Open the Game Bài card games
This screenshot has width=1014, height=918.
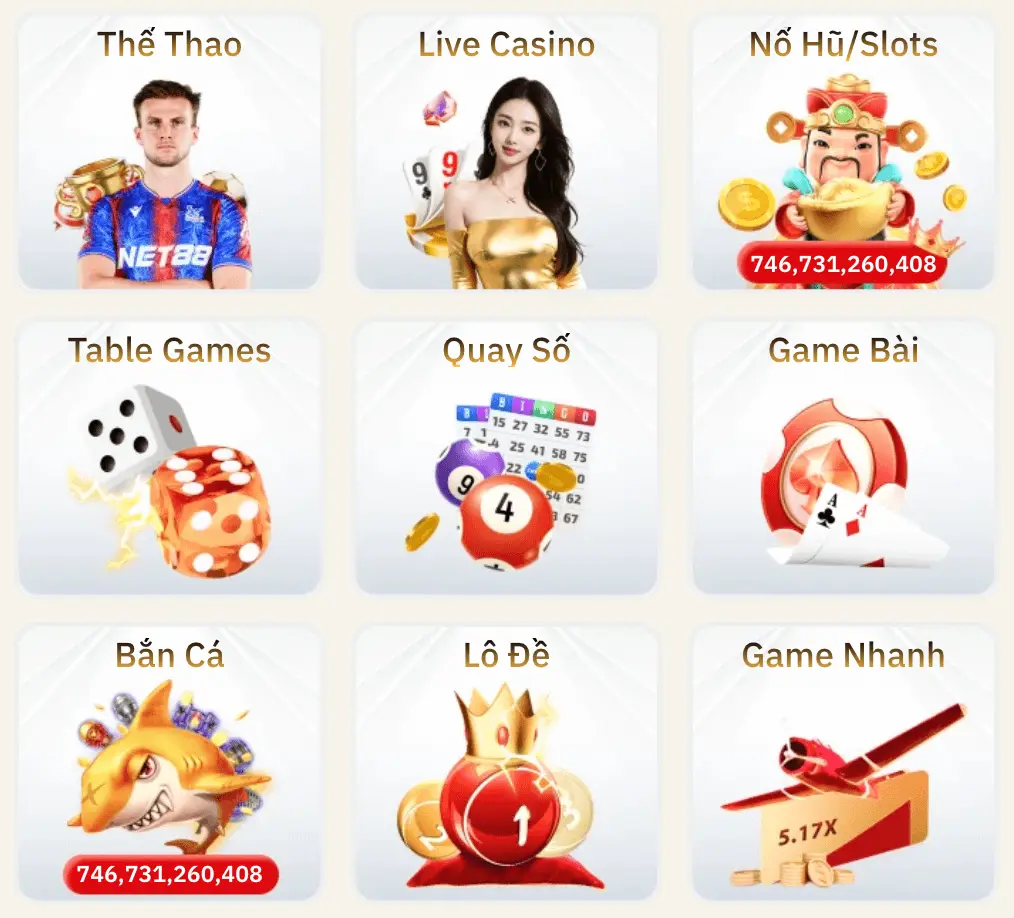click(x=843, y=458)
